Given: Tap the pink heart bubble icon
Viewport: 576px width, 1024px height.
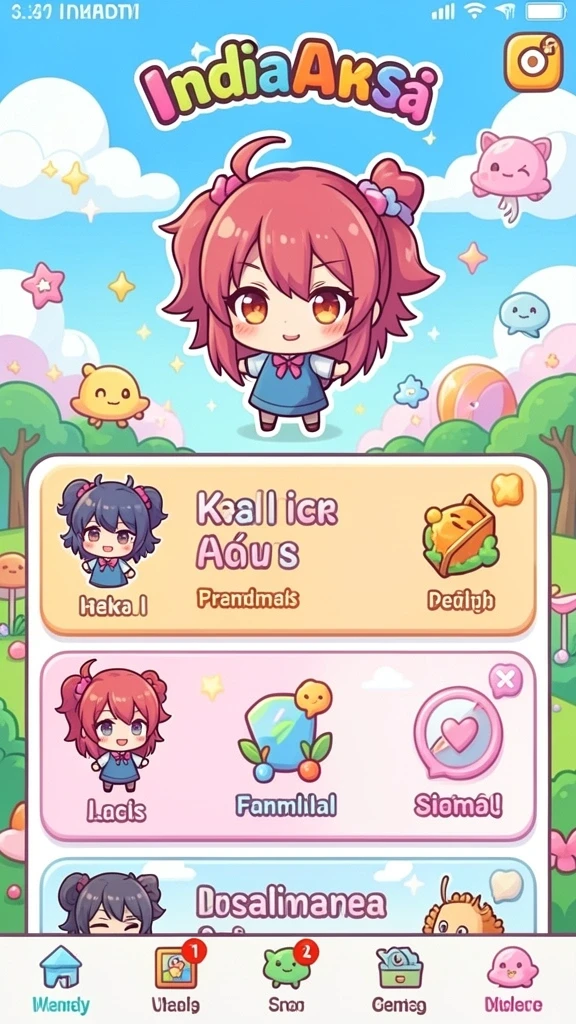Looking at the screenshot, I should pos(458,733).
